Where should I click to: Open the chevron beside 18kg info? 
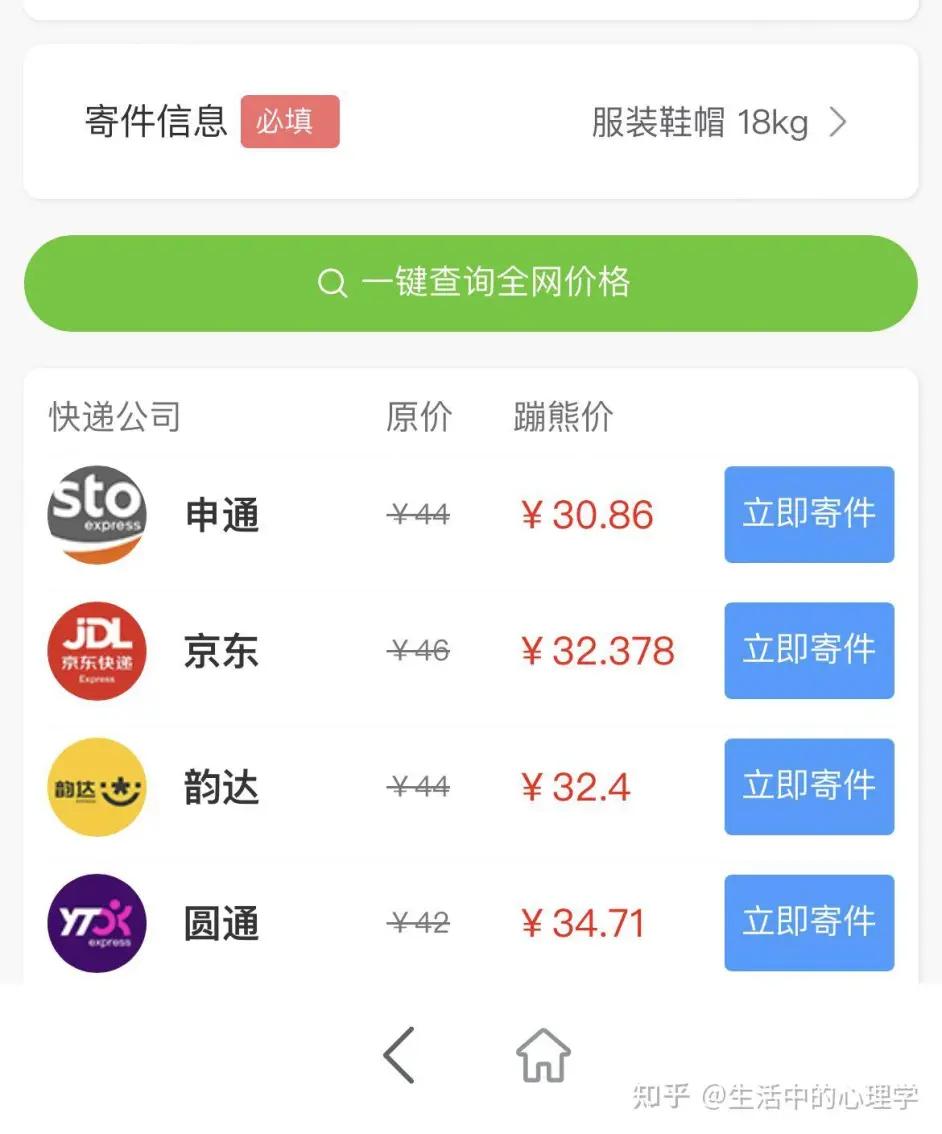[838, 121]
